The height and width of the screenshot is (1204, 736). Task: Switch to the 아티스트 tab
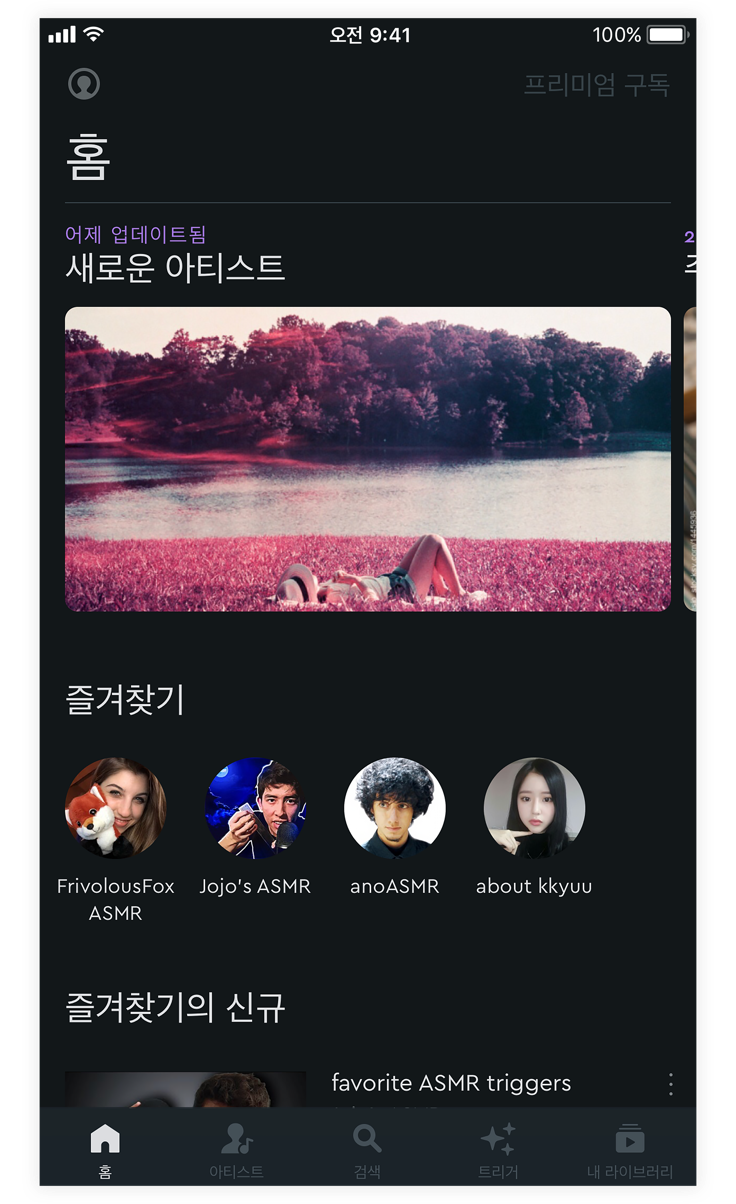click(236, 1150)
